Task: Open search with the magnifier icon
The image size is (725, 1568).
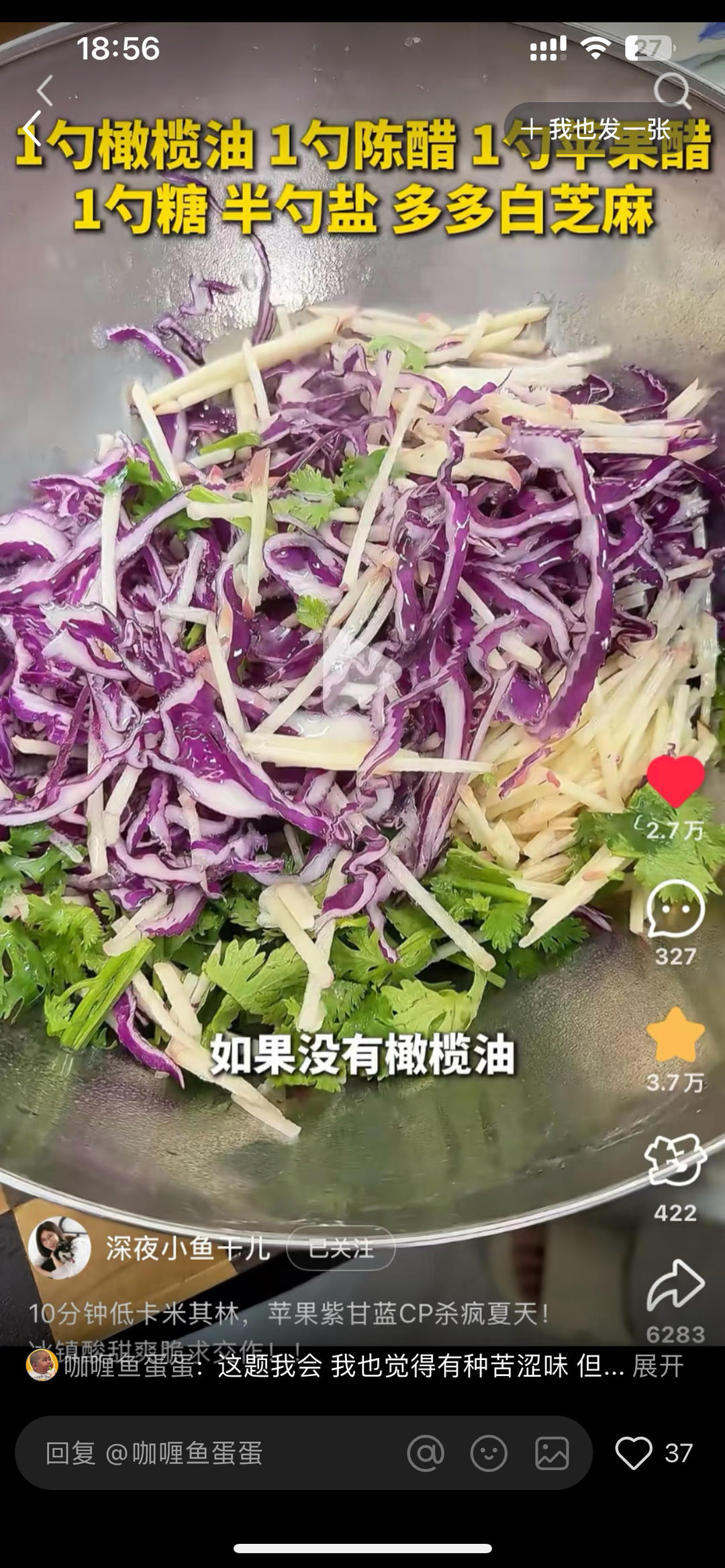Action: coord(671,91)
